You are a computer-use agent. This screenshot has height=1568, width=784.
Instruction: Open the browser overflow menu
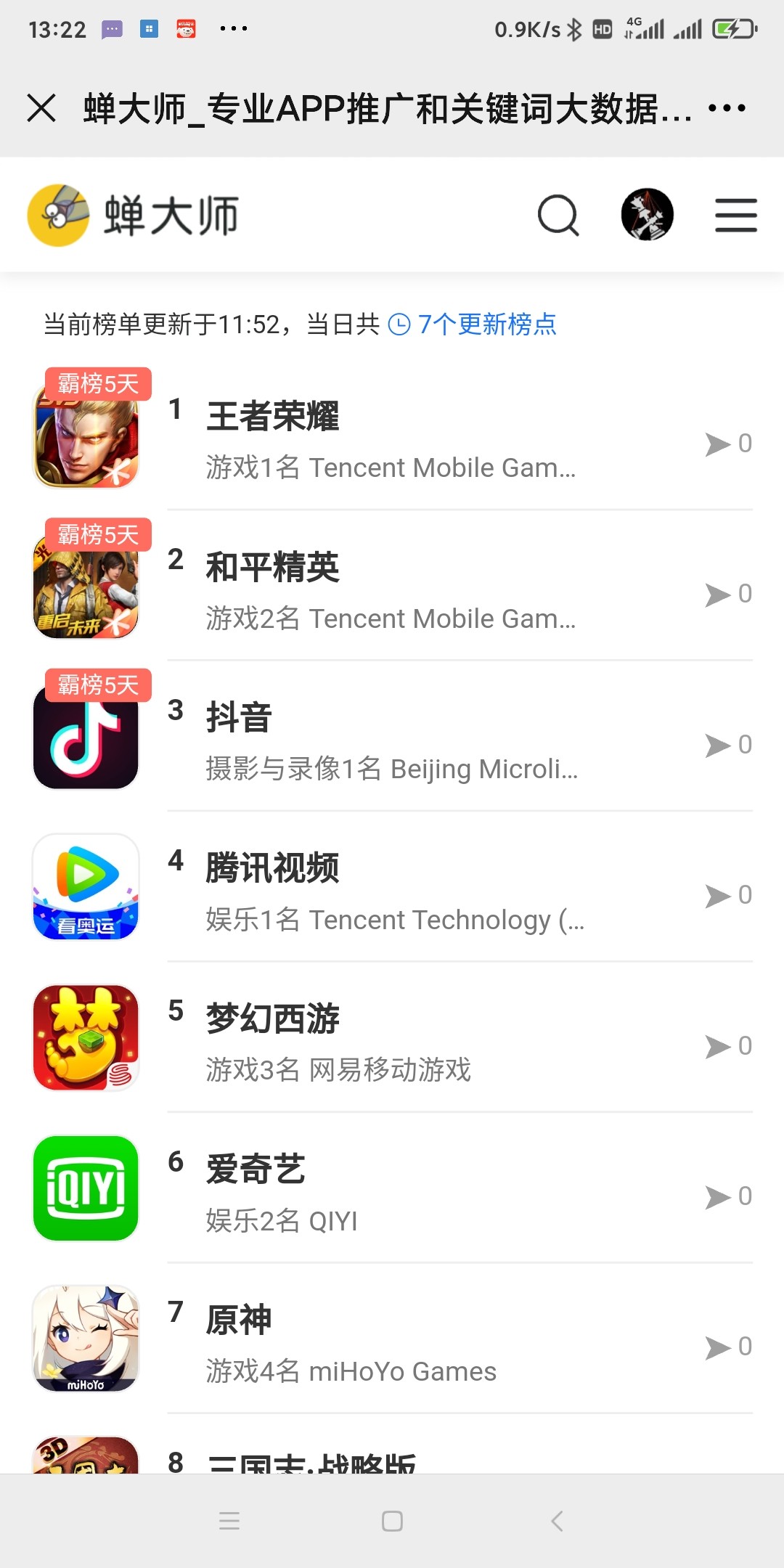(x=727, y=109)
